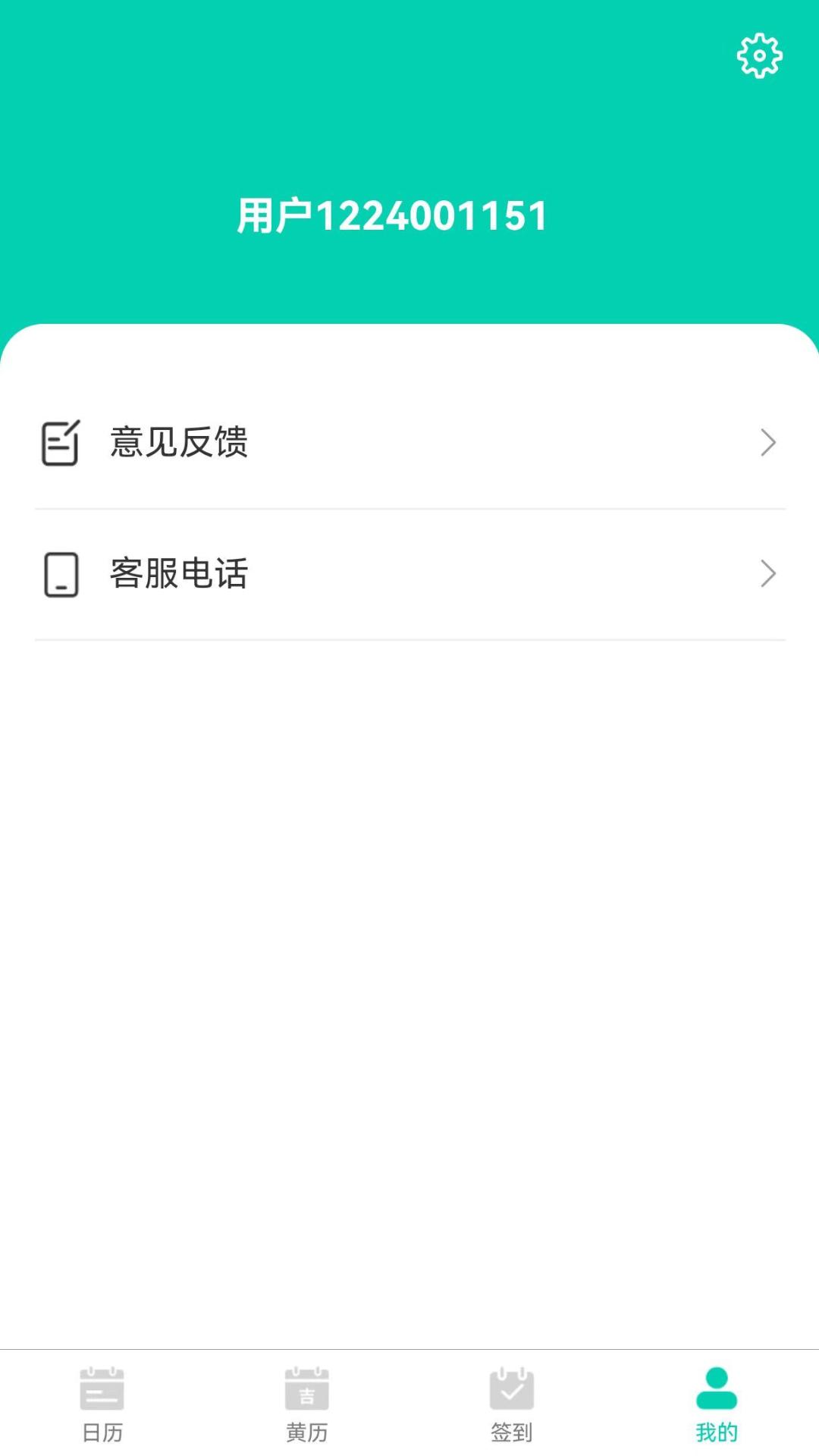The height and width of the screenshot is (1456, 819).
Task: Click the feedback pencil-note icon
Action: [59, 442]
